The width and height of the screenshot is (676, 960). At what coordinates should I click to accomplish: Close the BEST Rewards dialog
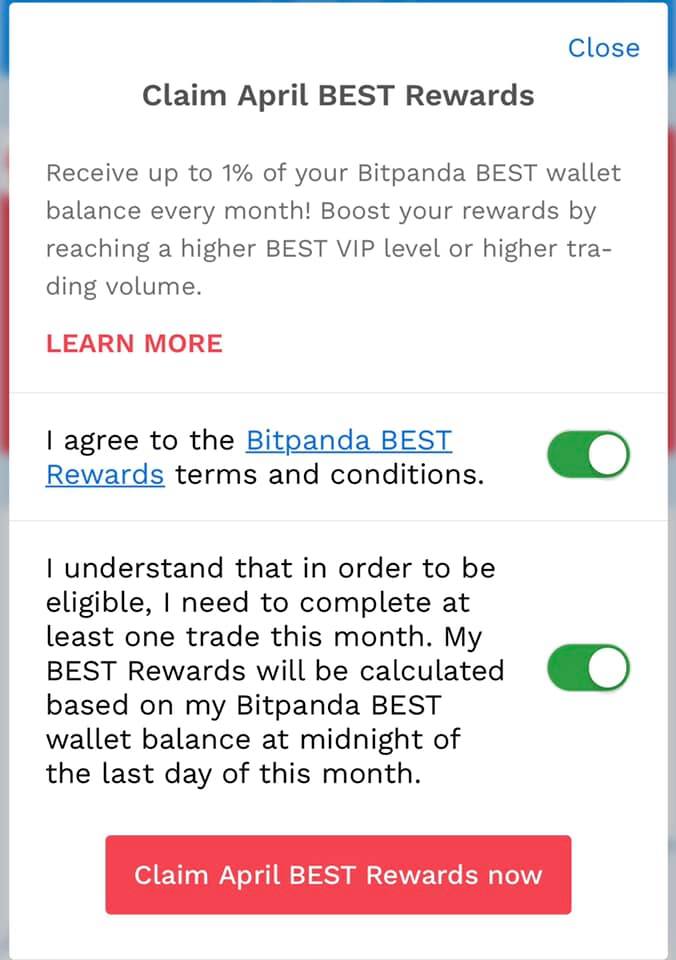[603, 48]
